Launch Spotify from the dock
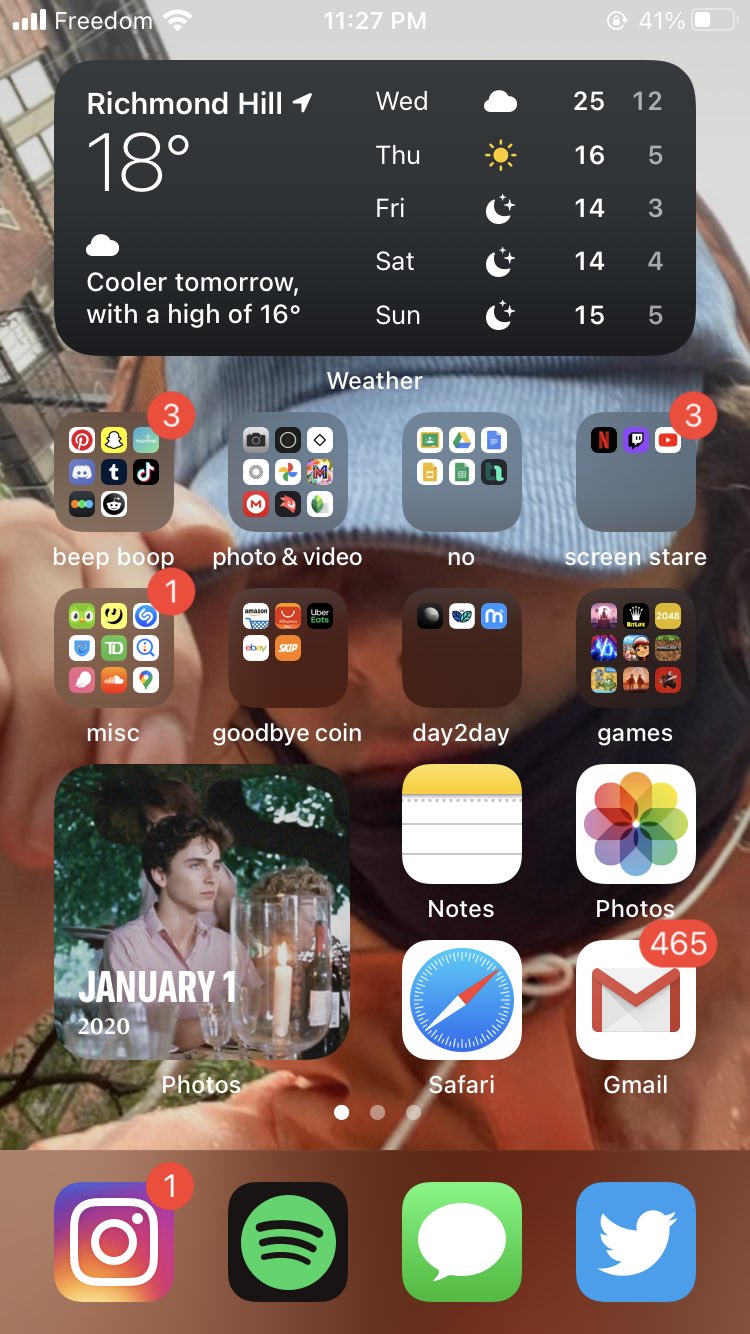The width and height of the screenshot is (750, 1334). pyautogui.click(x=288, y=1242)
